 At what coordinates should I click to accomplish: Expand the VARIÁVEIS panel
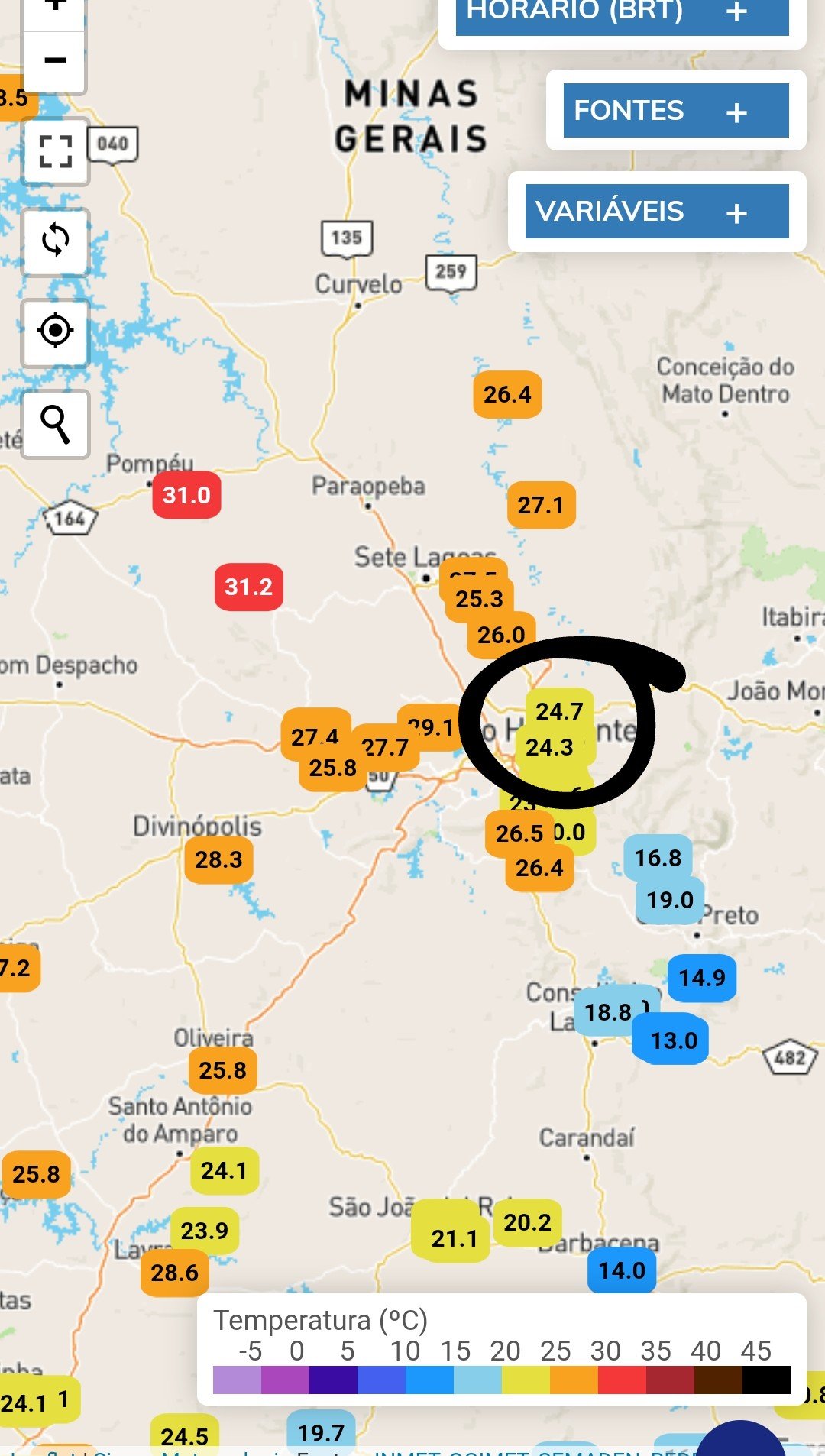[x=657, y=212]
